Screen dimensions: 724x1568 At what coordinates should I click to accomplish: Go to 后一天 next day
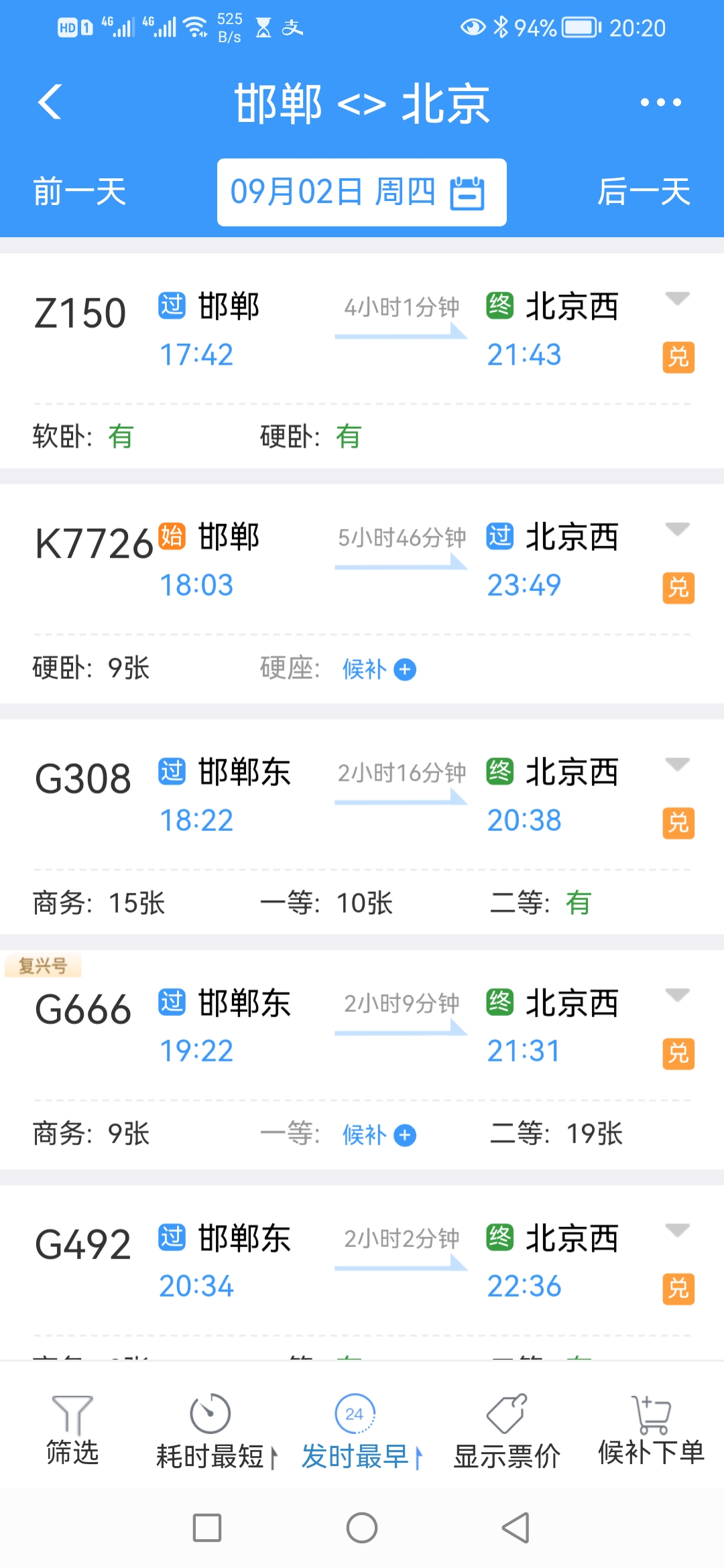645,191
